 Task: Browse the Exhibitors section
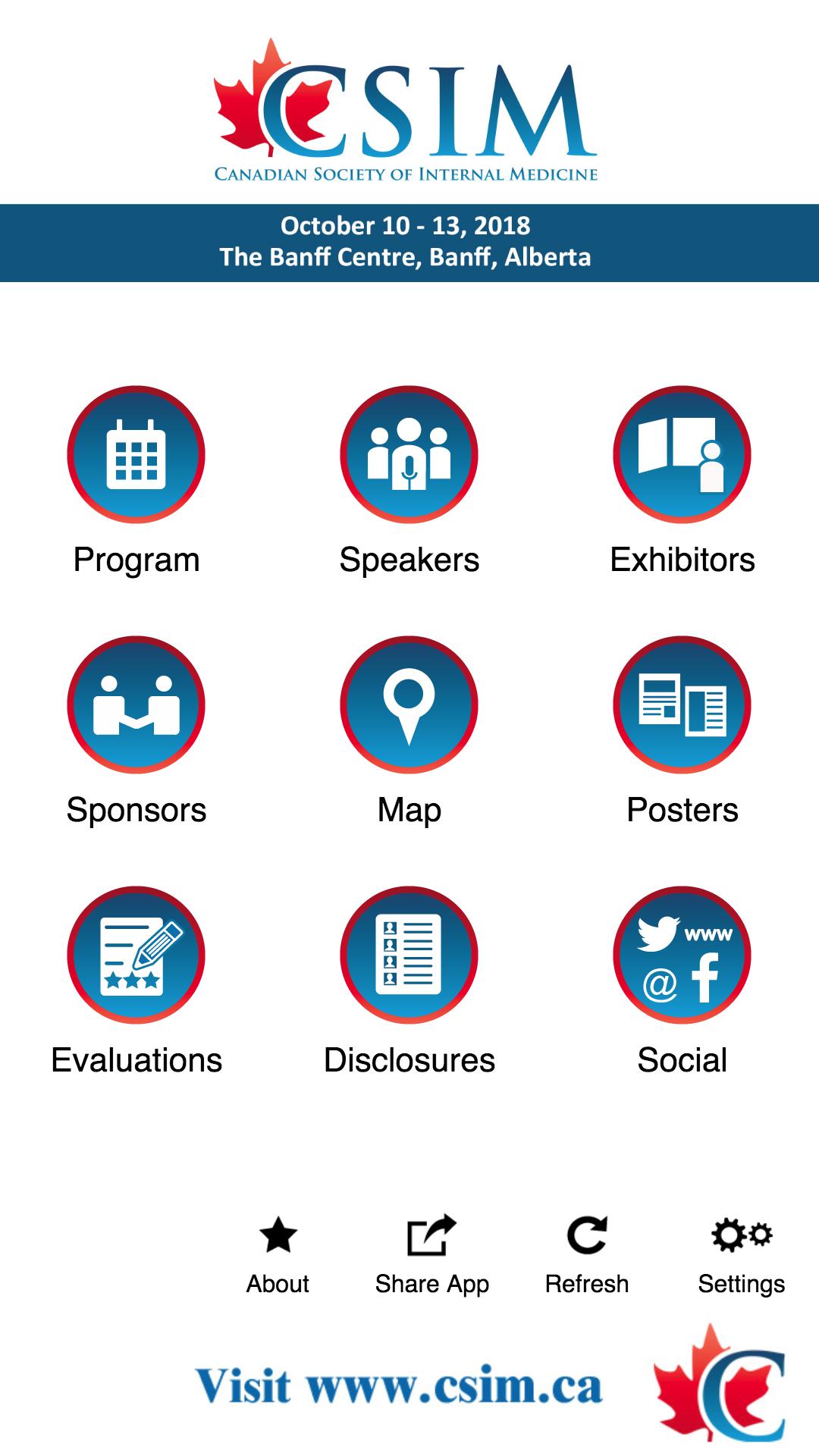click(682, 455)
